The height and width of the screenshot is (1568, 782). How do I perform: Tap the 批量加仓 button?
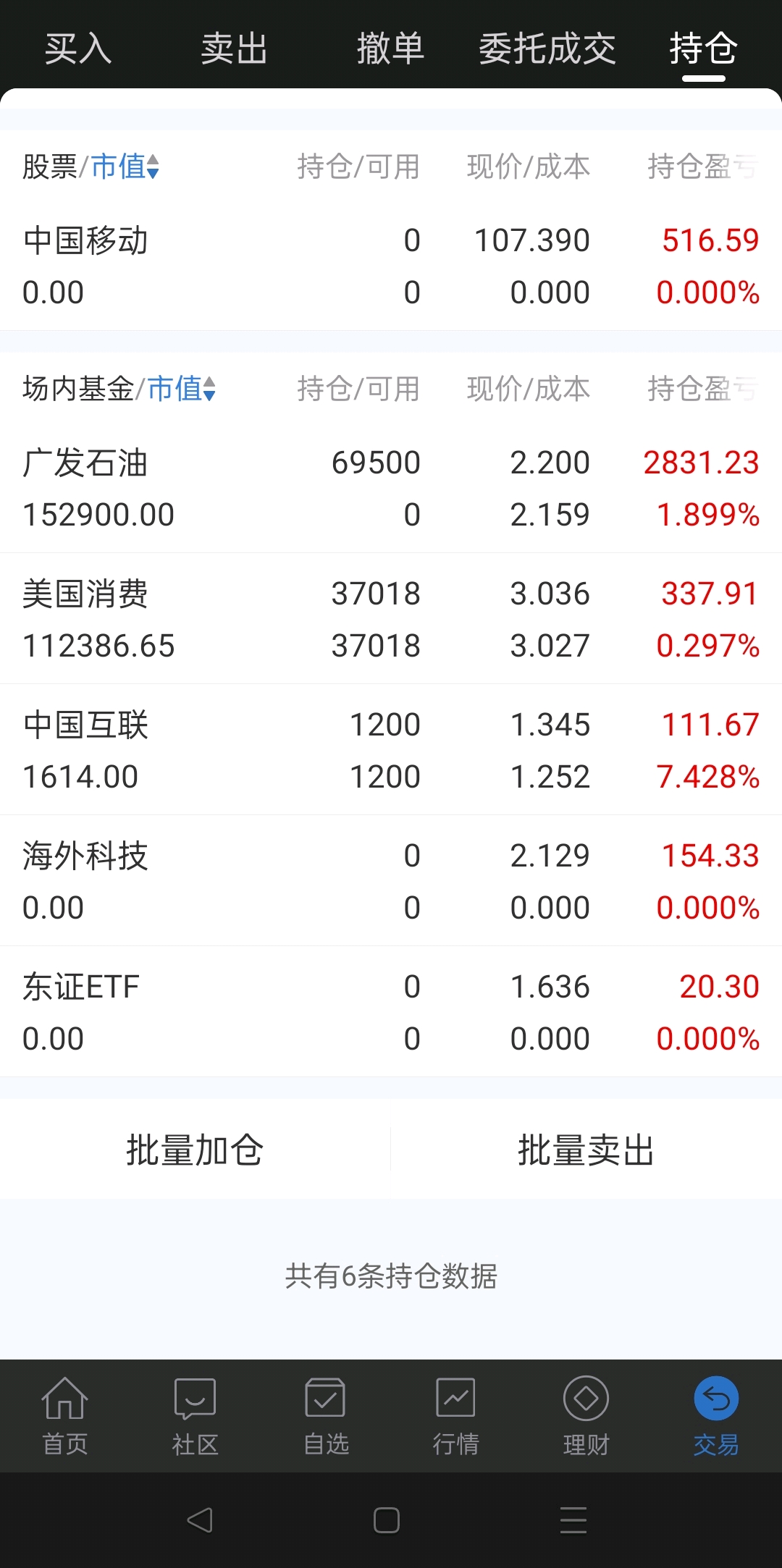coord(195,1150)
